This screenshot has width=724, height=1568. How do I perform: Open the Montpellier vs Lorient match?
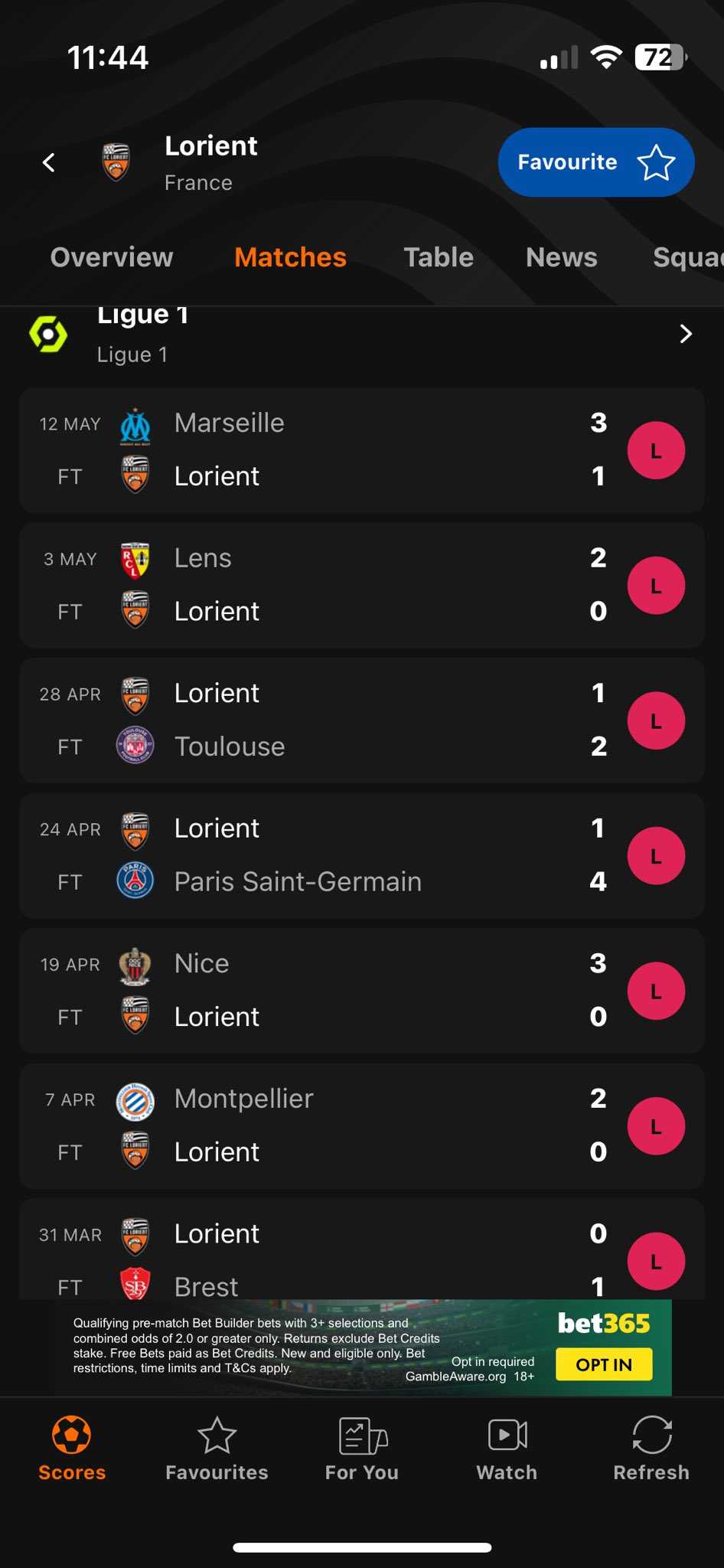tap(362, 1125)
